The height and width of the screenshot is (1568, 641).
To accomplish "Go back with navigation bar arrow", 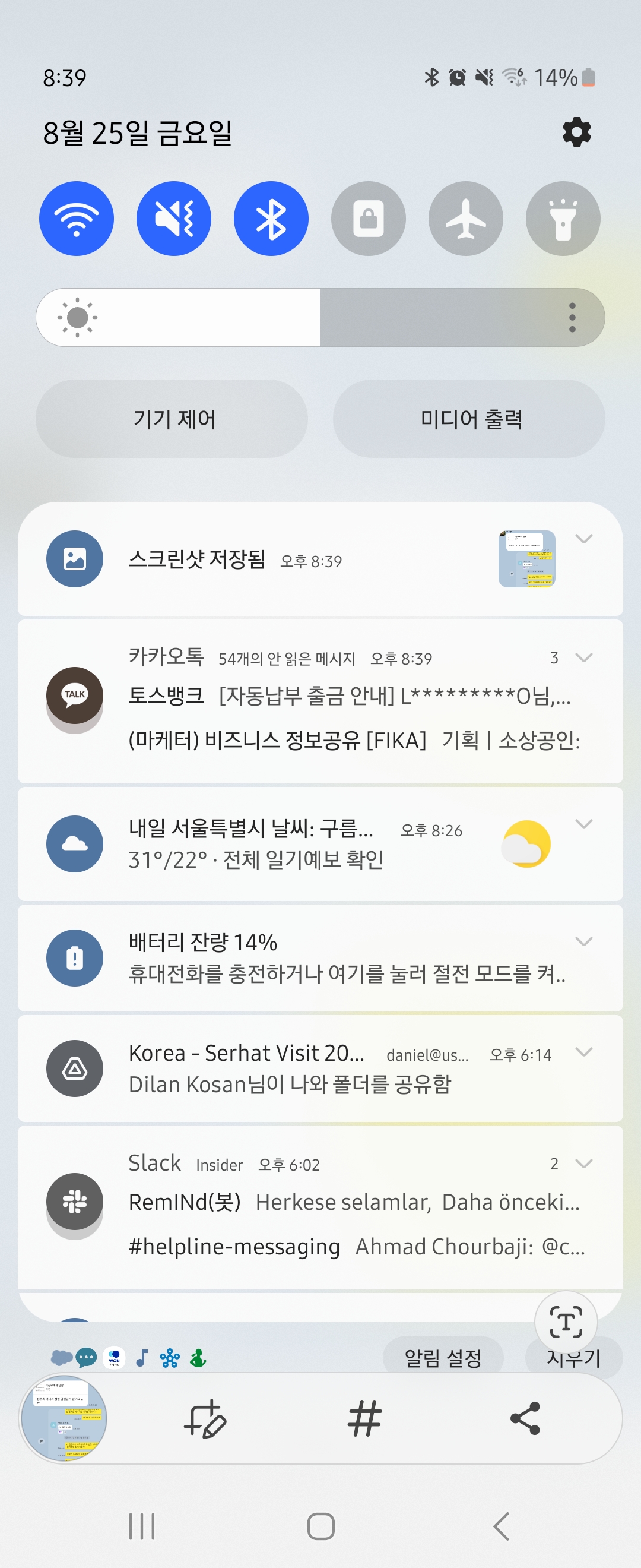I will (500, 1526).
